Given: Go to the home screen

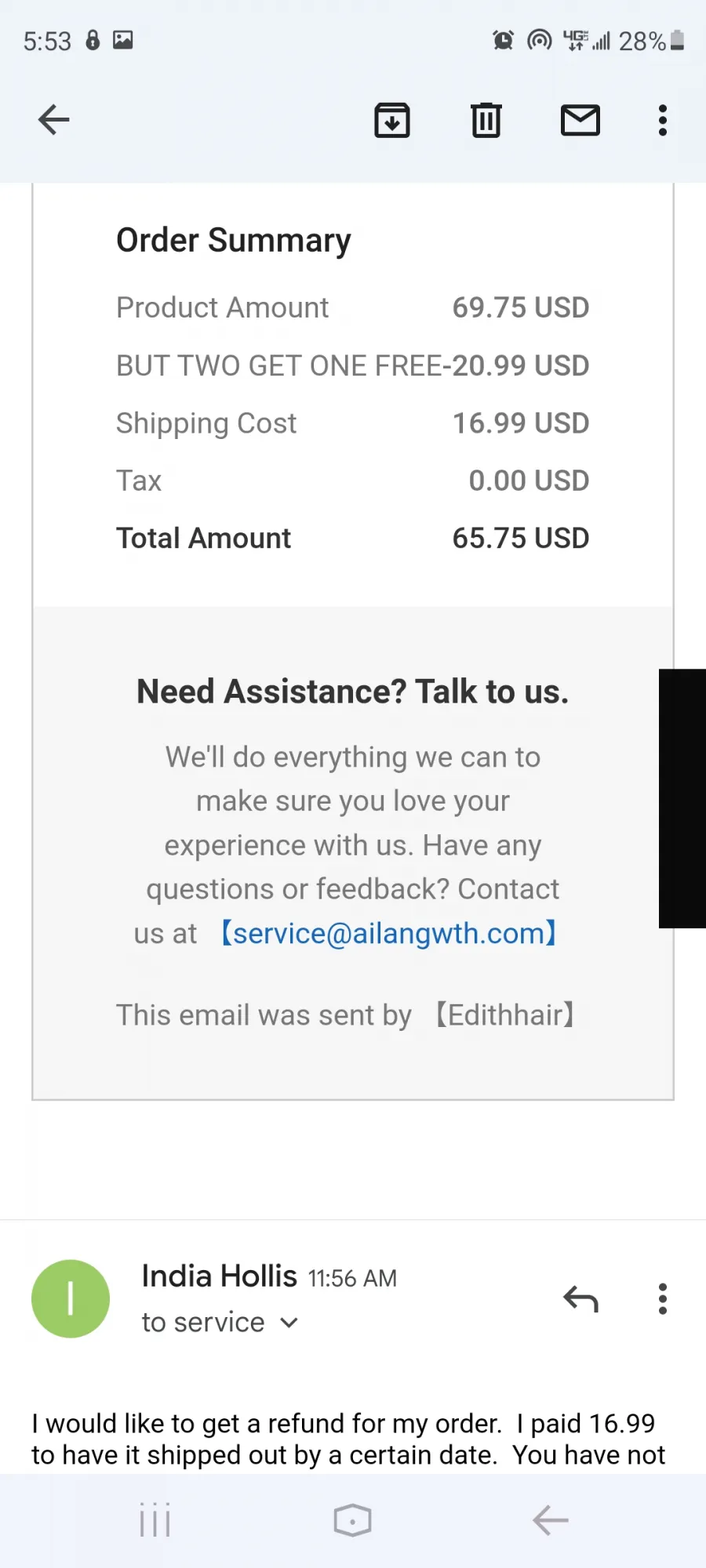Looking at the screenshot, I should [x=352, y=1520].
